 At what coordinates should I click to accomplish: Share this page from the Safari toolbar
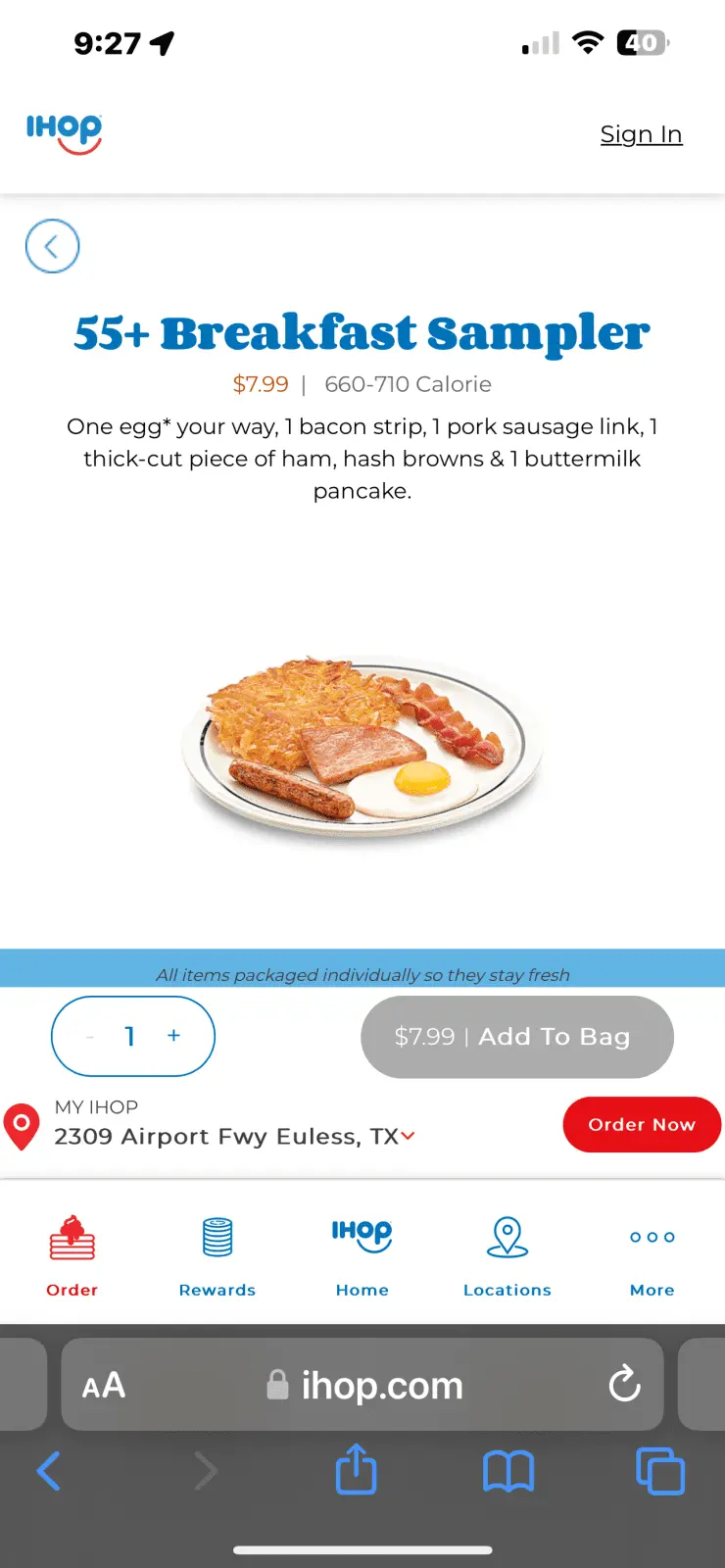(x=356, y=1470)
